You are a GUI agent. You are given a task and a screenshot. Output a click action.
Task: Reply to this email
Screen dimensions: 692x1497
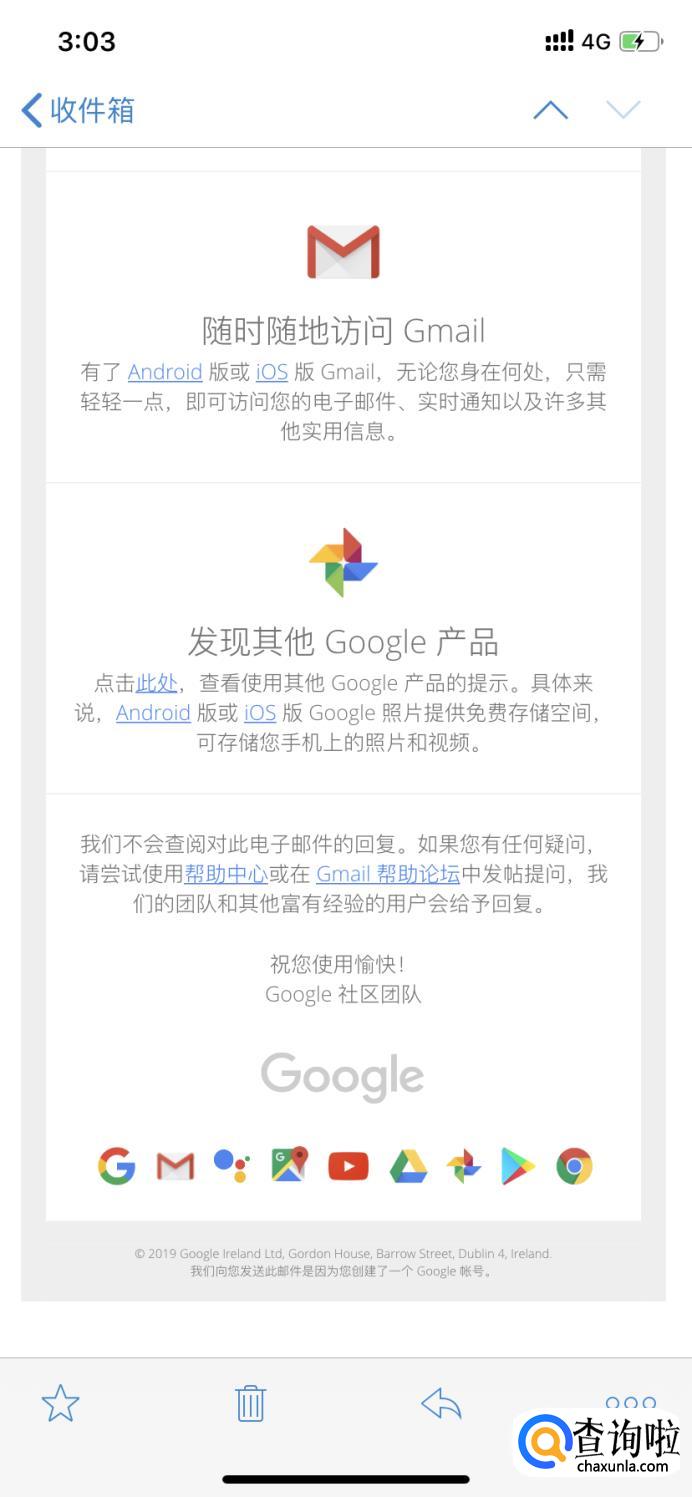441,1404
